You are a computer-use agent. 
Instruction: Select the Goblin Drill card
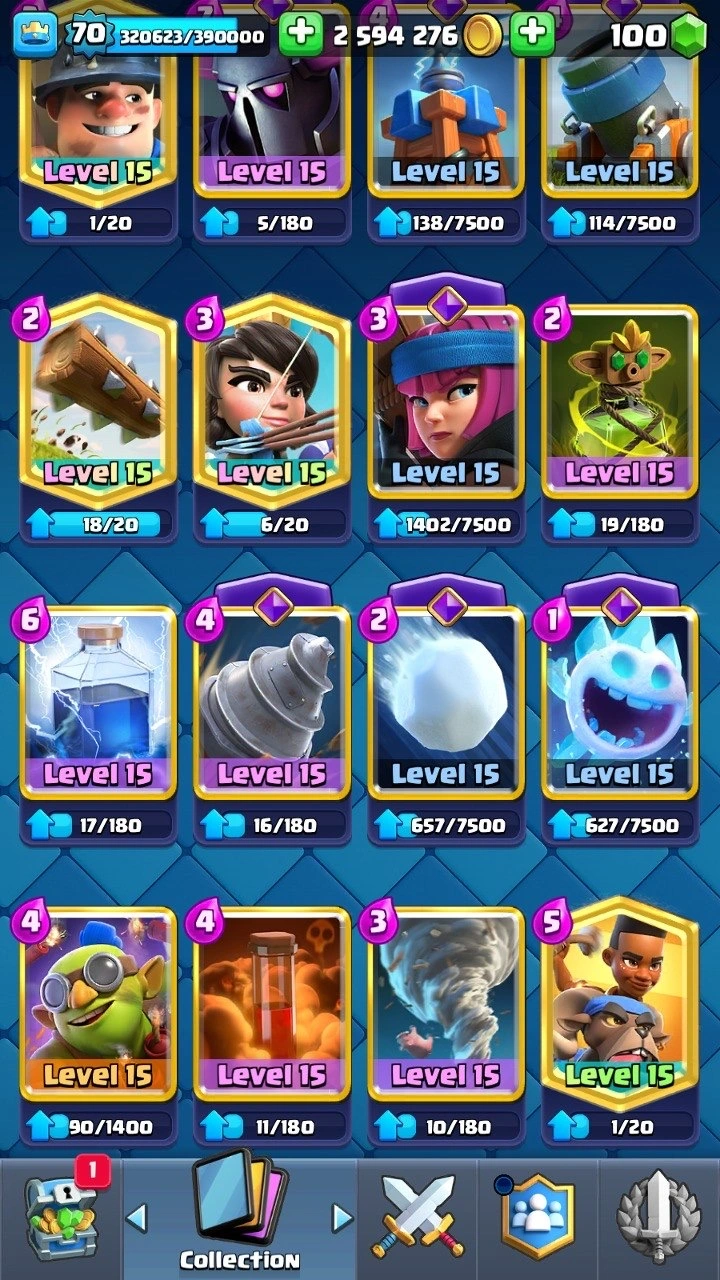(x=272, y=700)
